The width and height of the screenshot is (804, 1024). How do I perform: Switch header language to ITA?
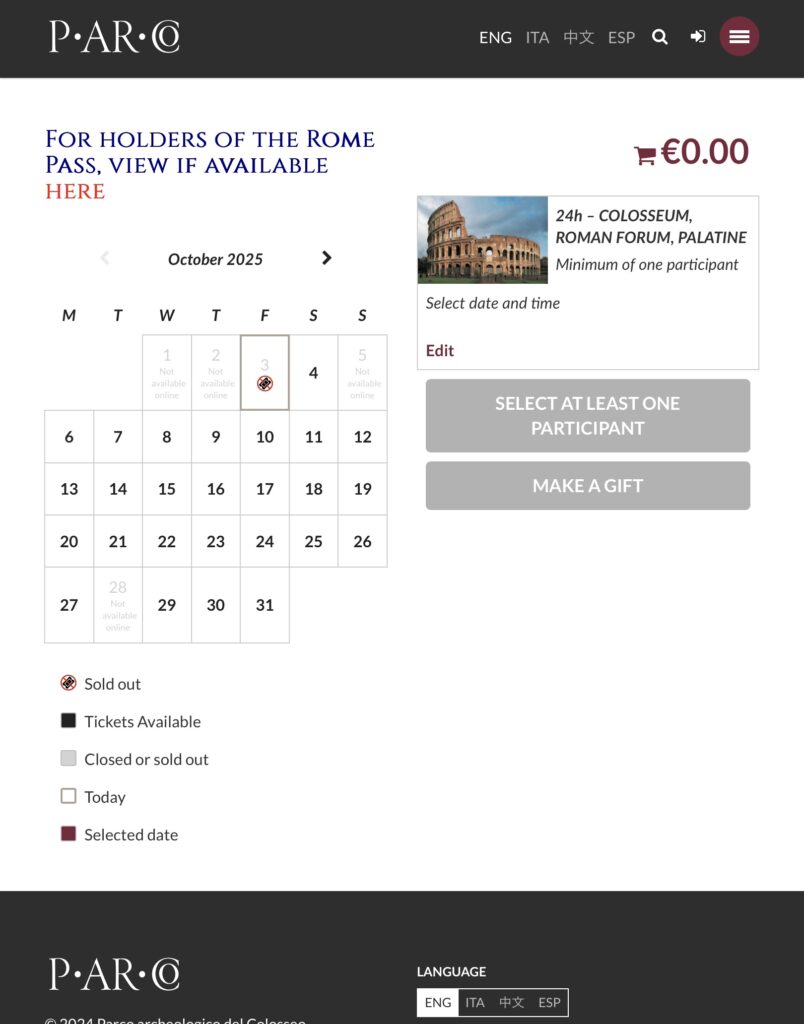[538, 37]
